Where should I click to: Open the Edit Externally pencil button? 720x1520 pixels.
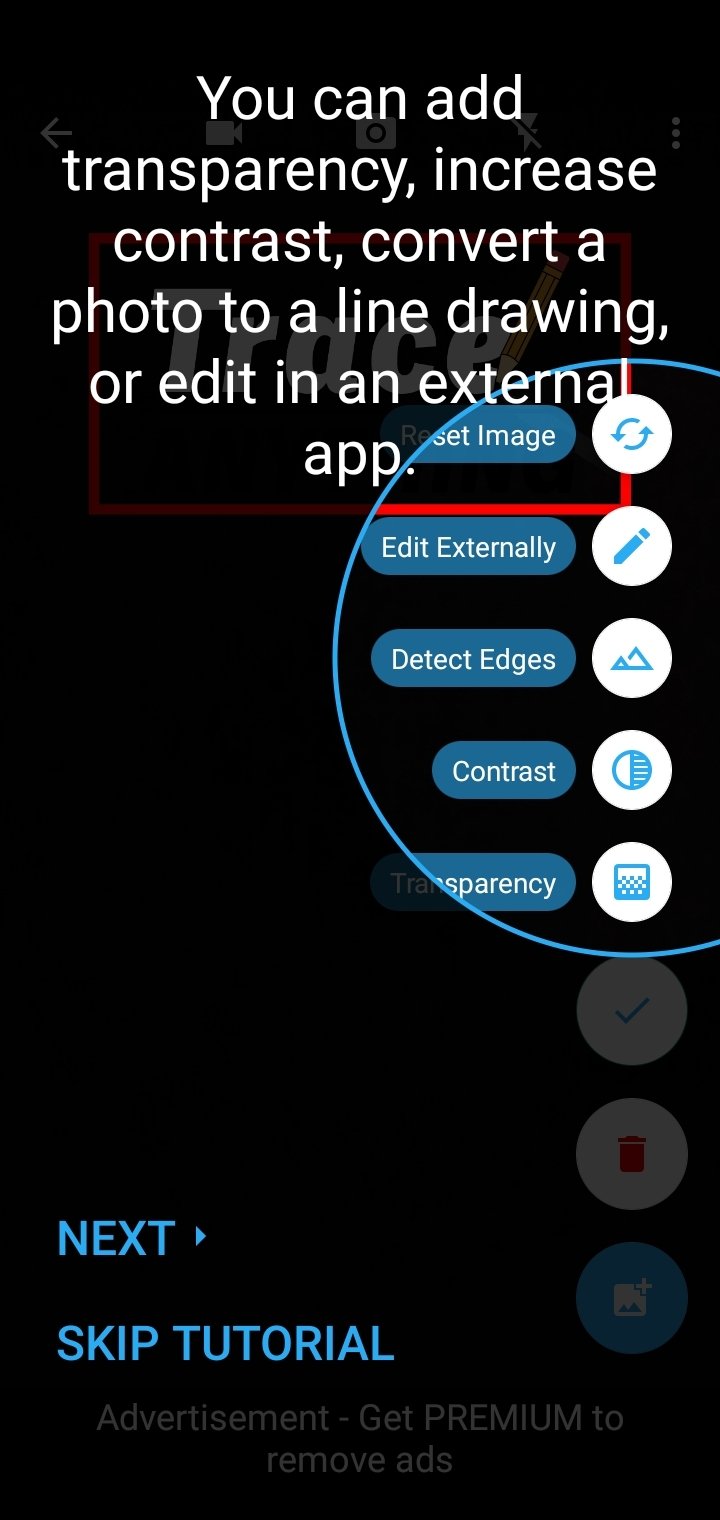[x=632, y=547]
